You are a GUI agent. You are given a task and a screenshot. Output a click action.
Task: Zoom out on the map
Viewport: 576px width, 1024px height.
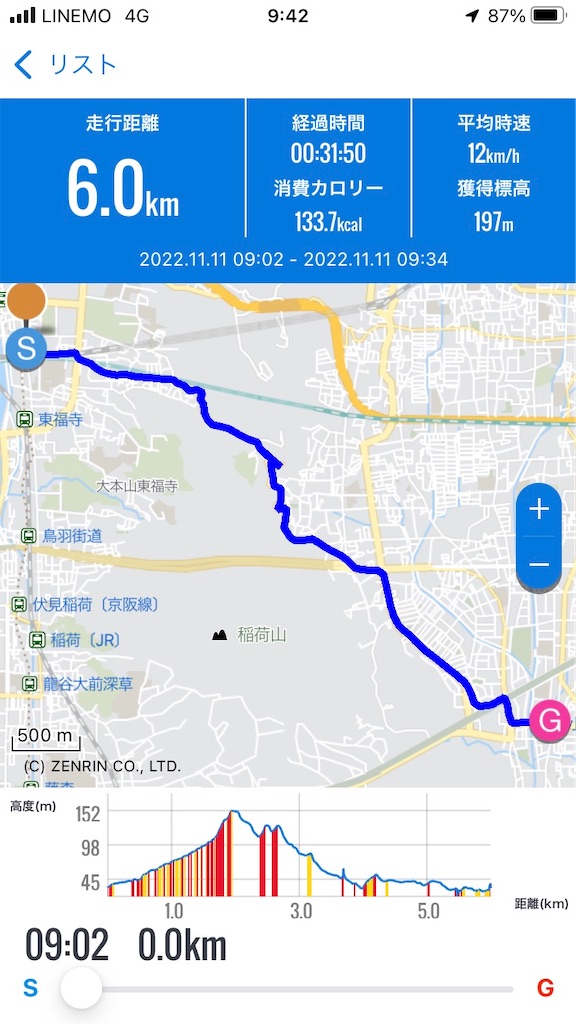tap(539, 565)
